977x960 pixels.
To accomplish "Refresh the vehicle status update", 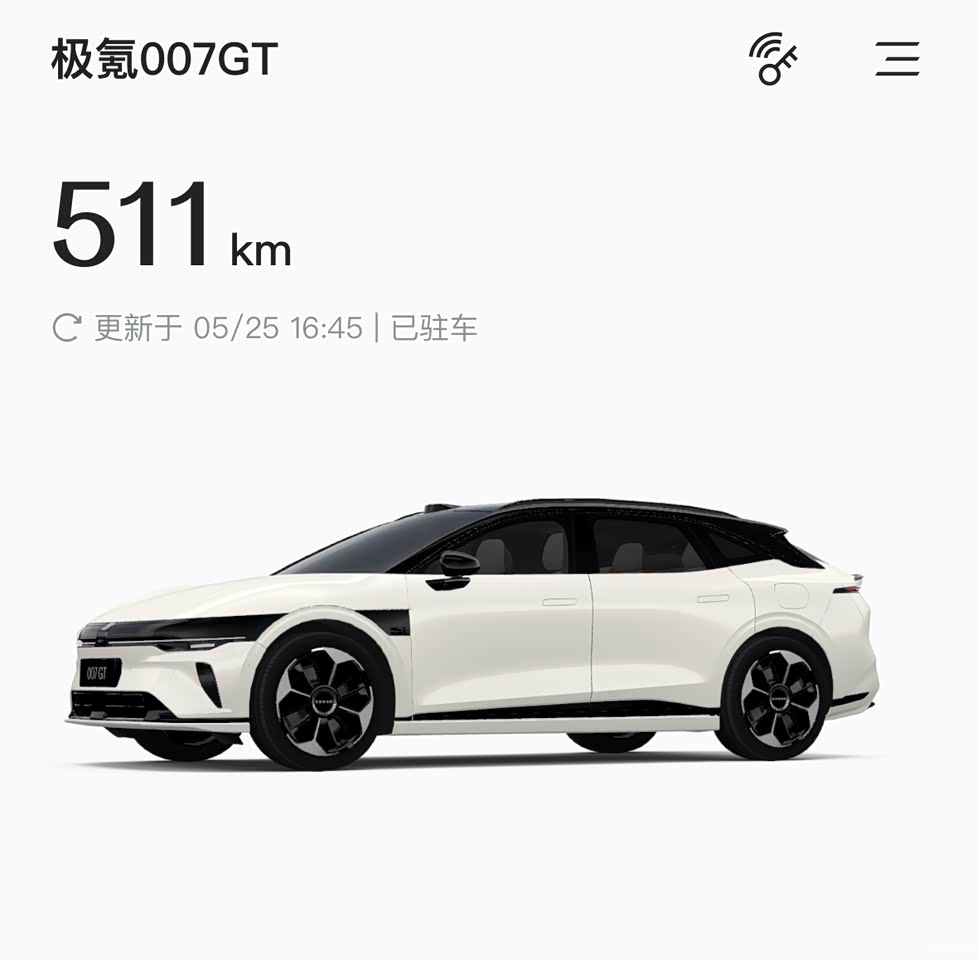I will [x=66, y=327].
